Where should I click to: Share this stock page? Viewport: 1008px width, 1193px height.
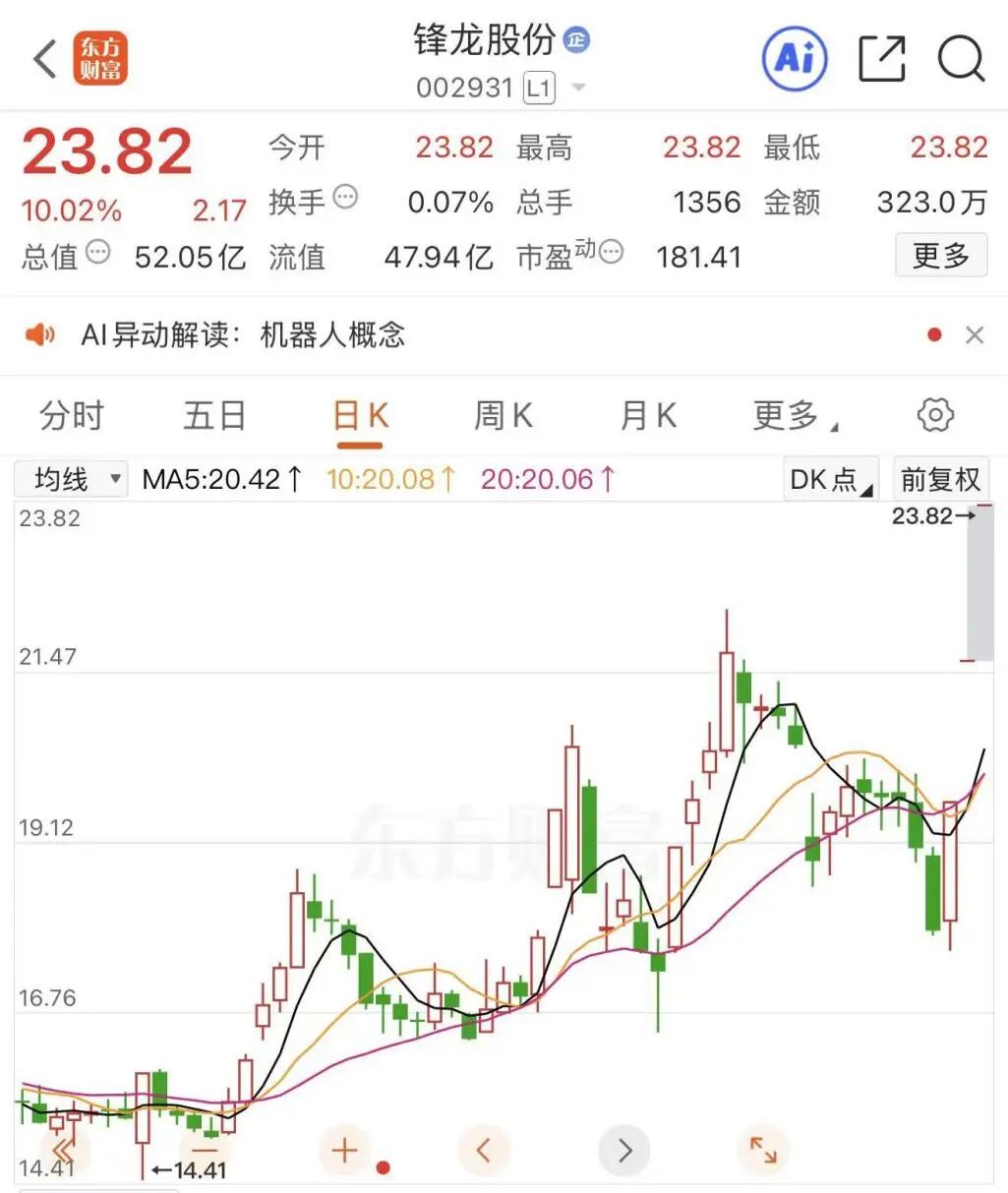point(881,59)
